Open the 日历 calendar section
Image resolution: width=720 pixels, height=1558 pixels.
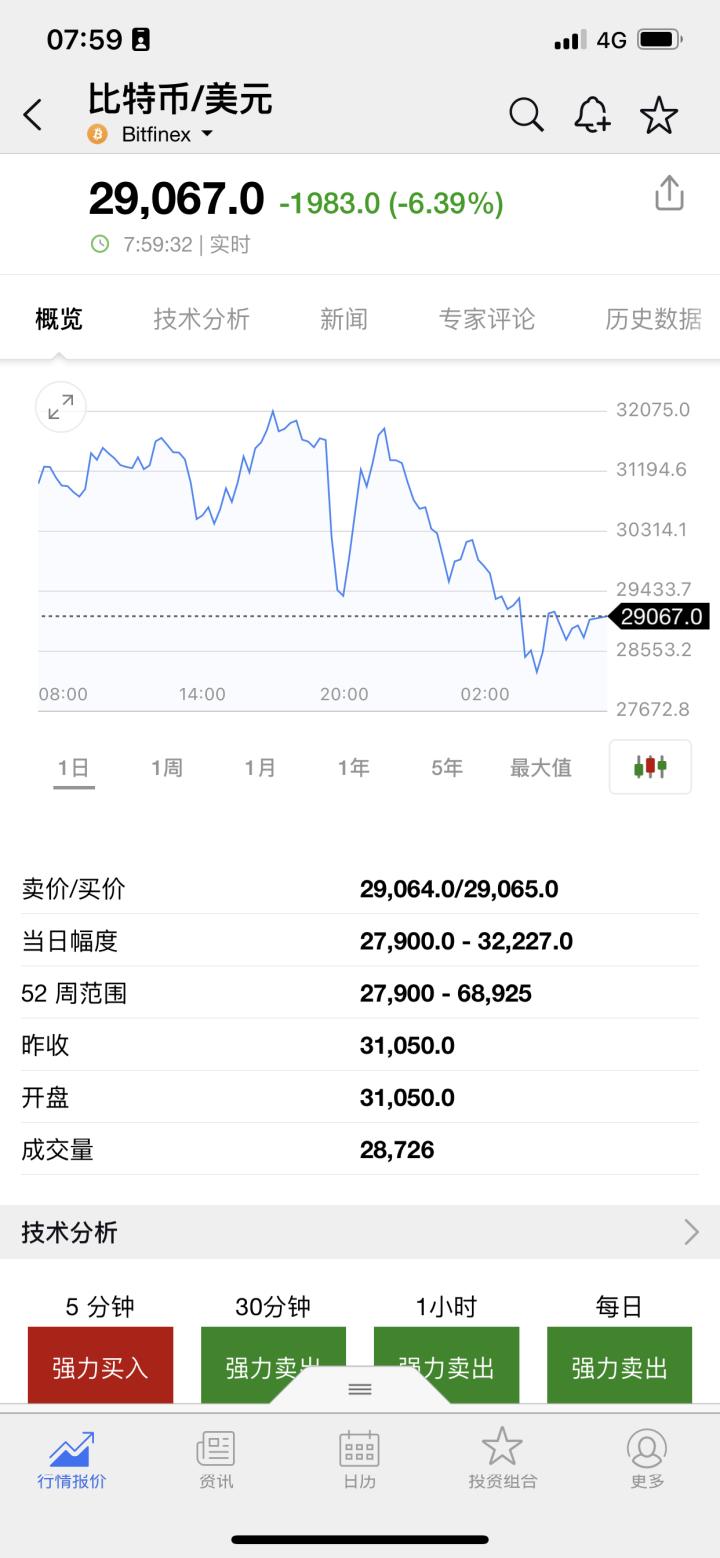click(359, 1461)
